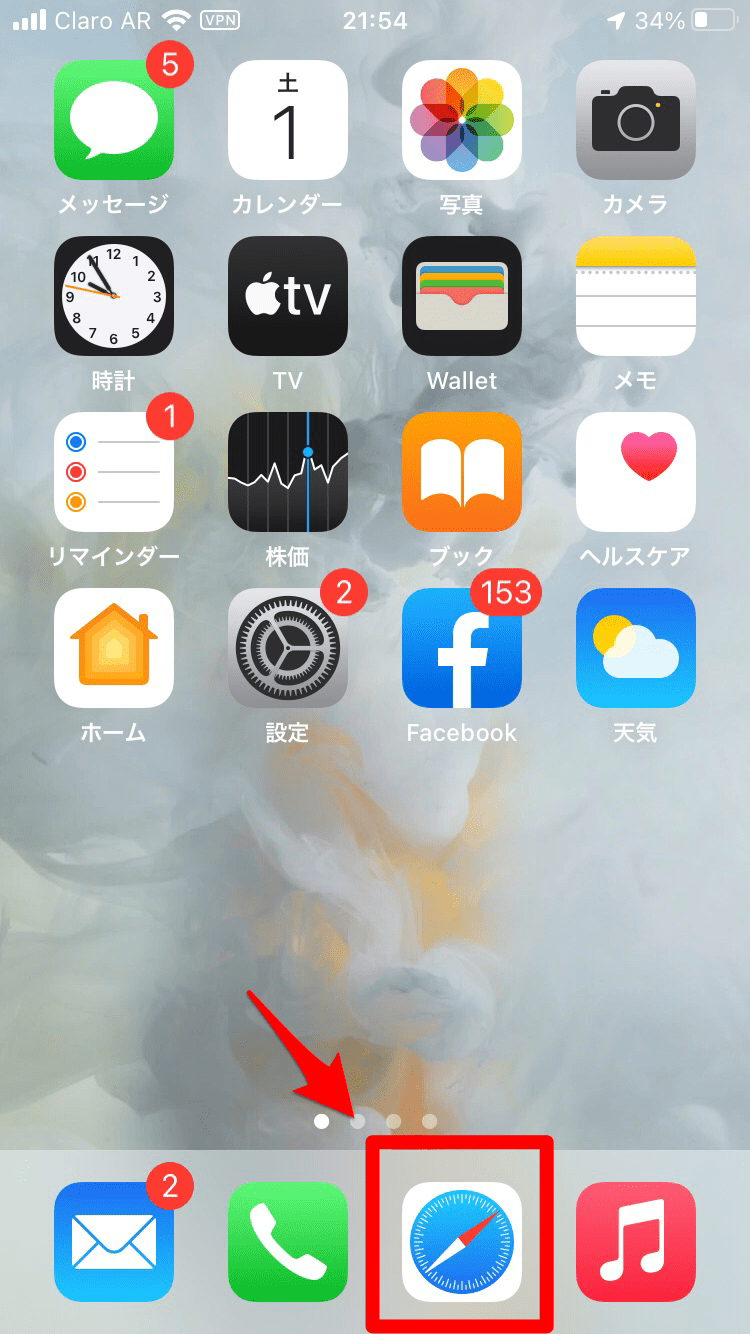Open the ヘルスケア (Health) app
The image size is (750, 1334).
tap(635, 471)
